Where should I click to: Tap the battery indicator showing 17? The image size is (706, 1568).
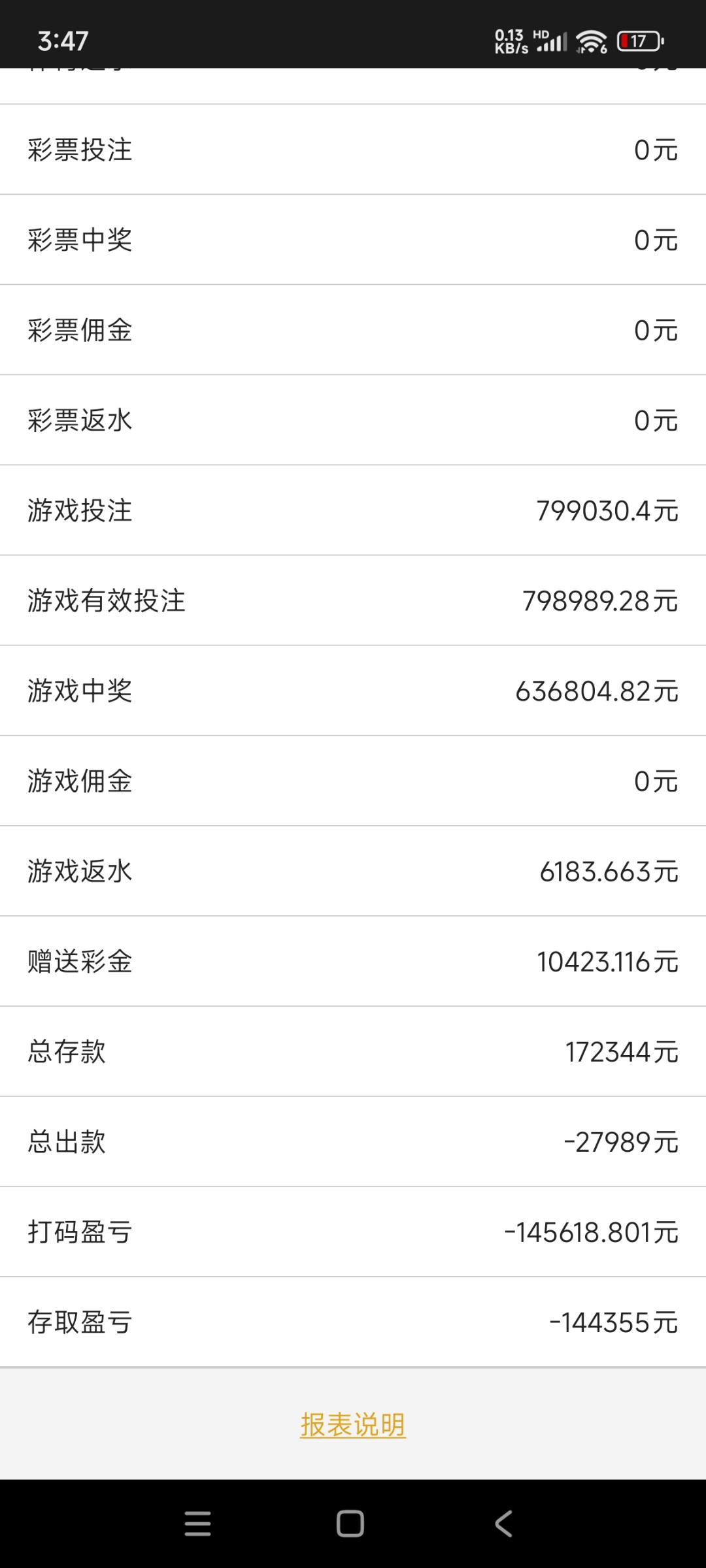[x=639, y=42]
